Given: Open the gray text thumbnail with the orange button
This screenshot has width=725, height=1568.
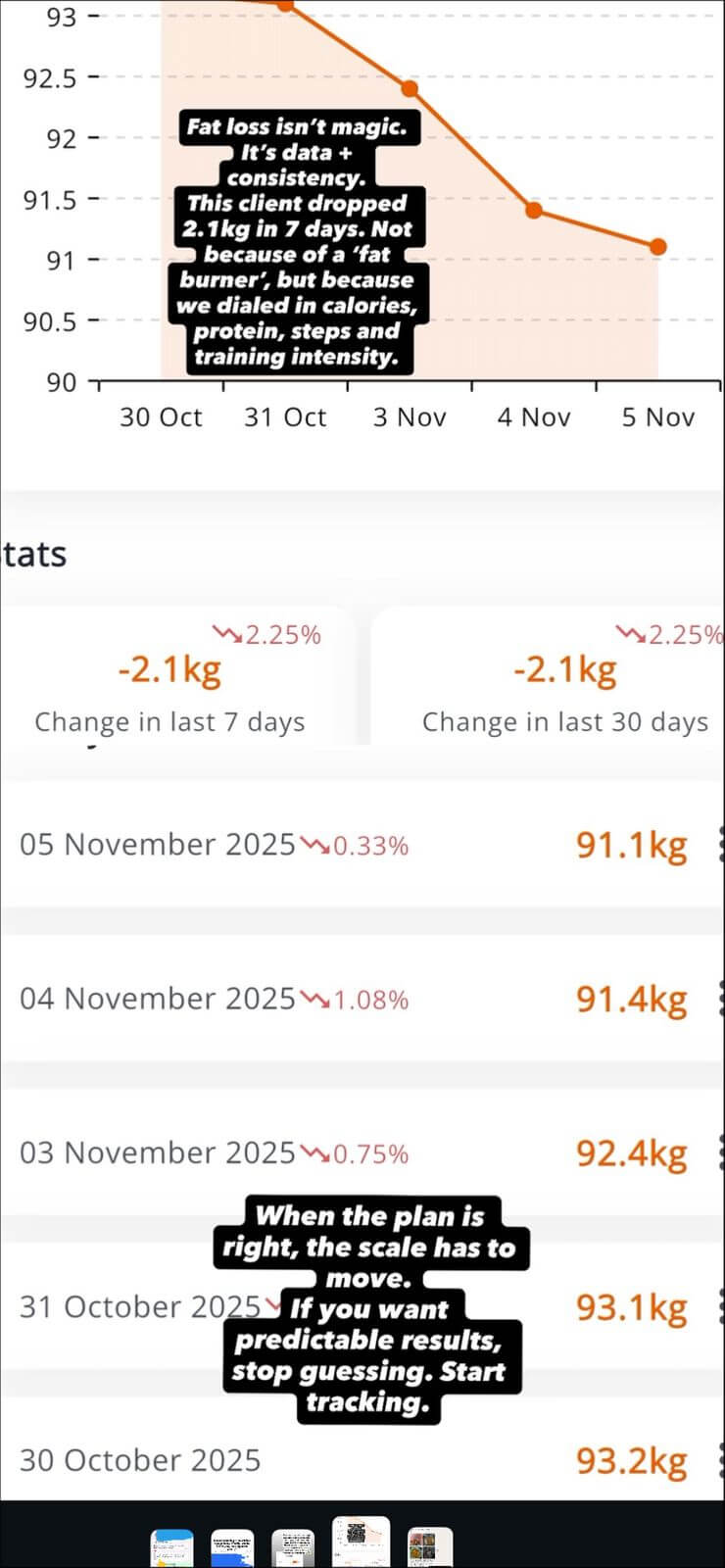Looking at the screenshot, I should point(292,1548).
